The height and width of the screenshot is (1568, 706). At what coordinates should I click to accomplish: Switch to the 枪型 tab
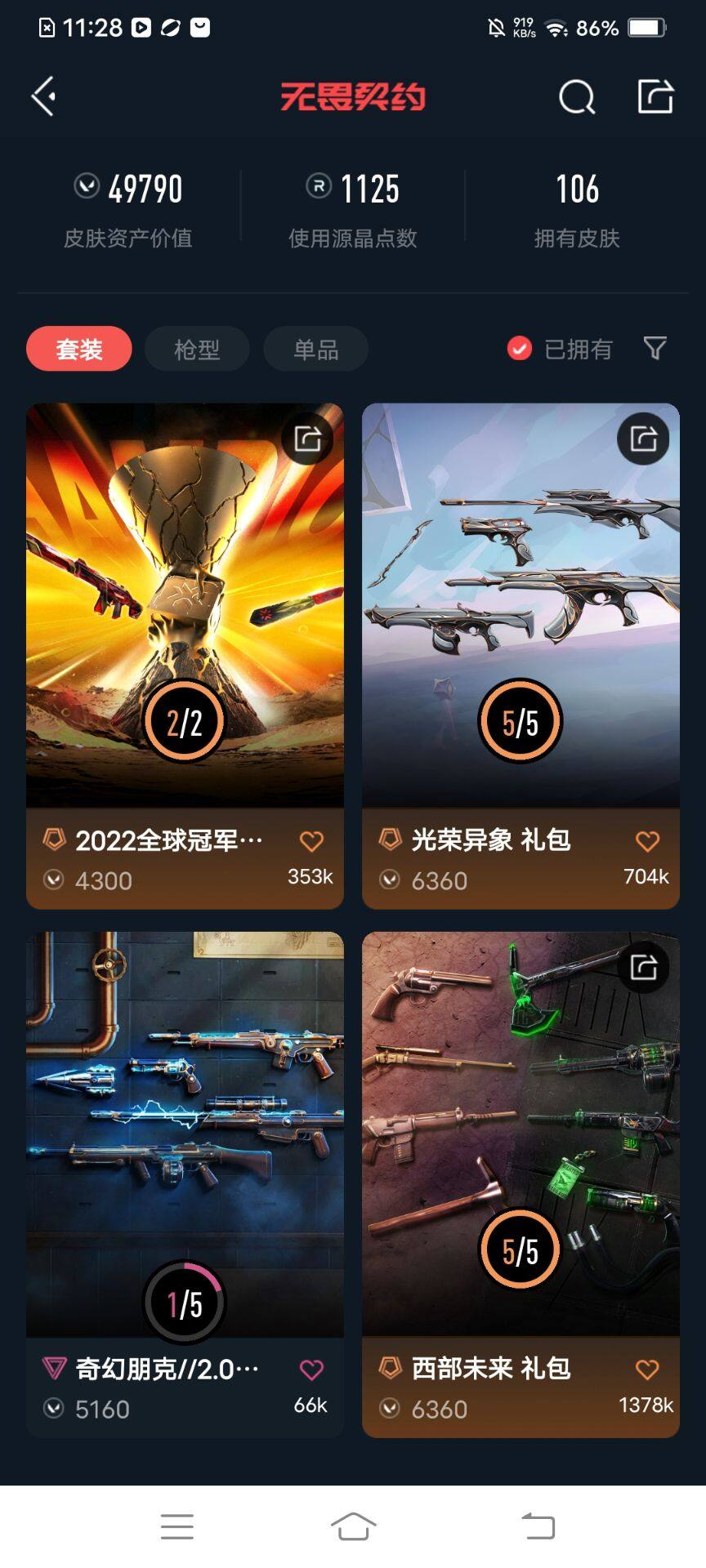point(197,350)
